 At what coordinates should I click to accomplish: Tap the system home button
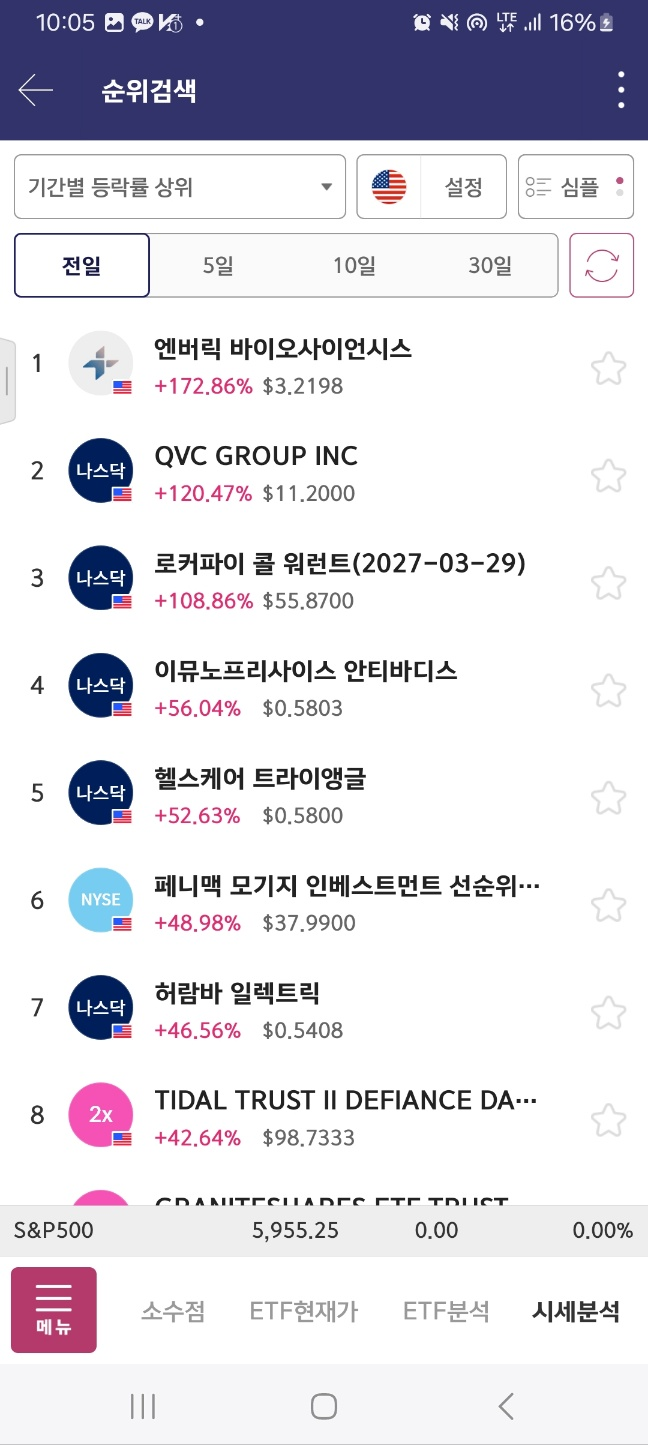pos(323,1407)
